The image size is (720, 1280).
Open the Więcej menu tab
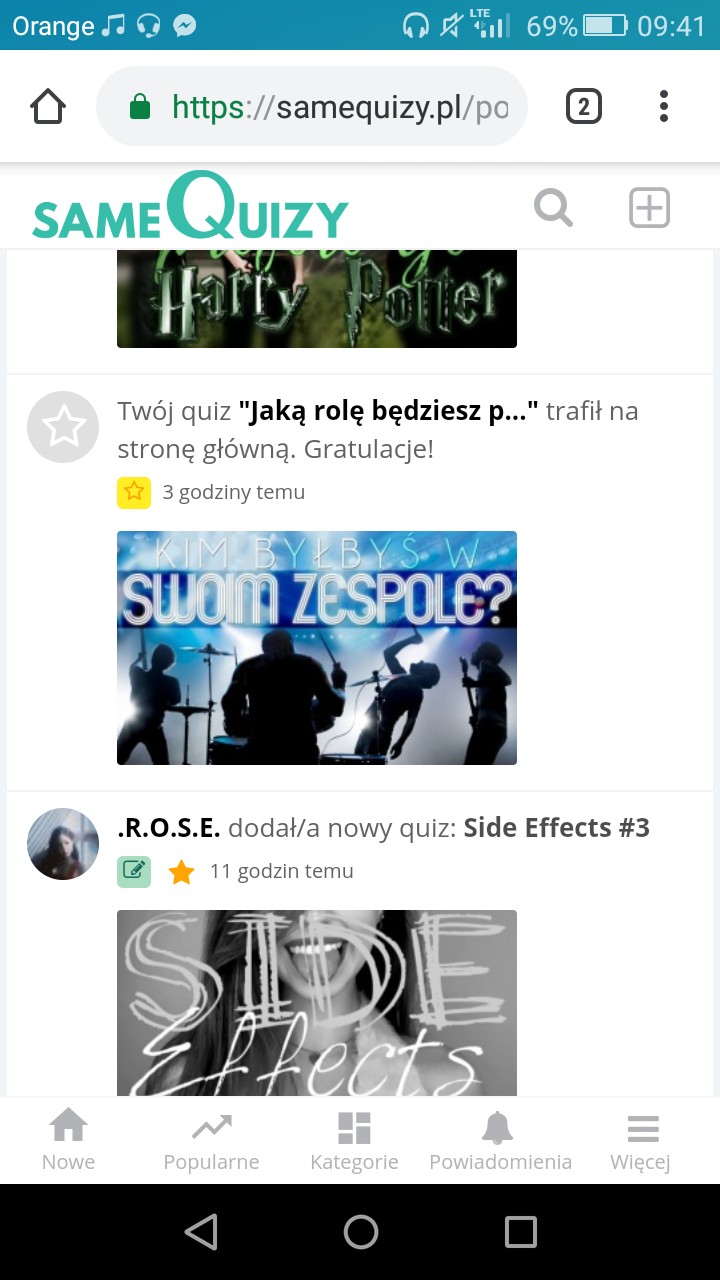click(641, 1141)
